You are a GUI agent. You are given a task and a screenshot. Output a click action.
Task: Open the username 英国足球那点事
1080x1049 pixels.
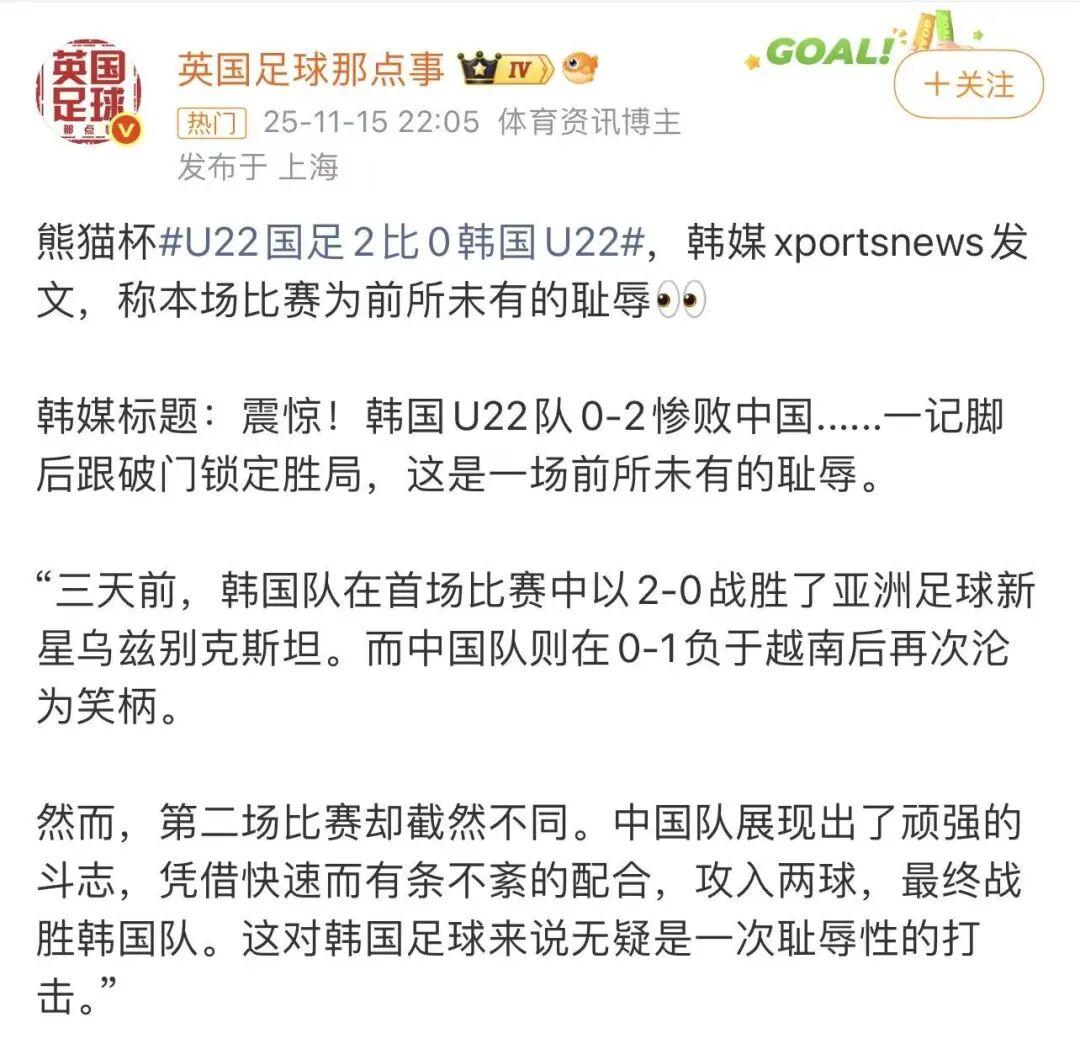(310, 67)
